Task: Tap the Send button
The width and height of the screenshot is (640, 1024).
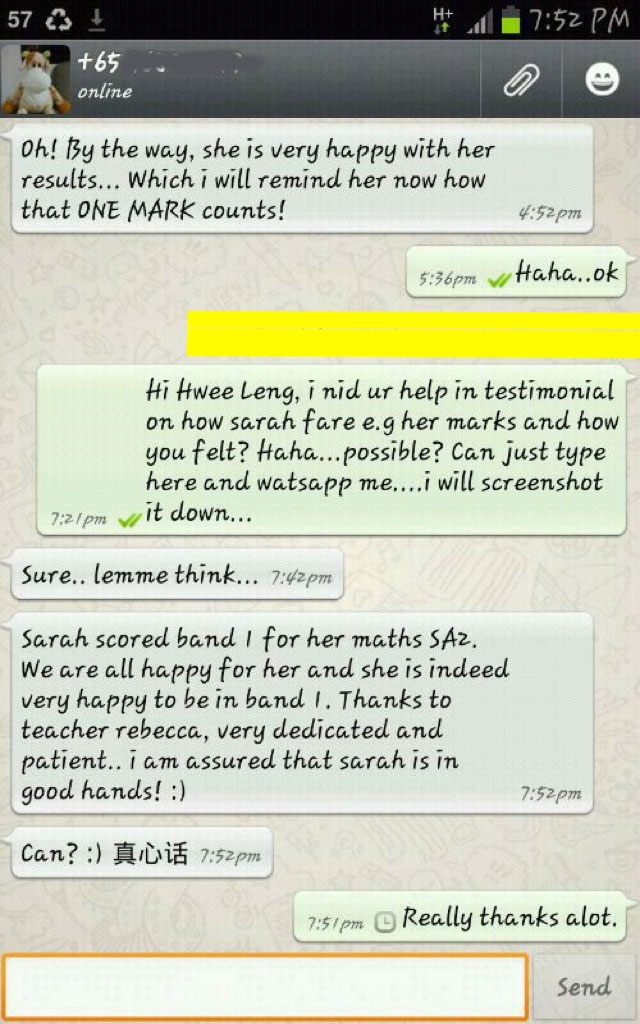Action: tap(584, 987)
